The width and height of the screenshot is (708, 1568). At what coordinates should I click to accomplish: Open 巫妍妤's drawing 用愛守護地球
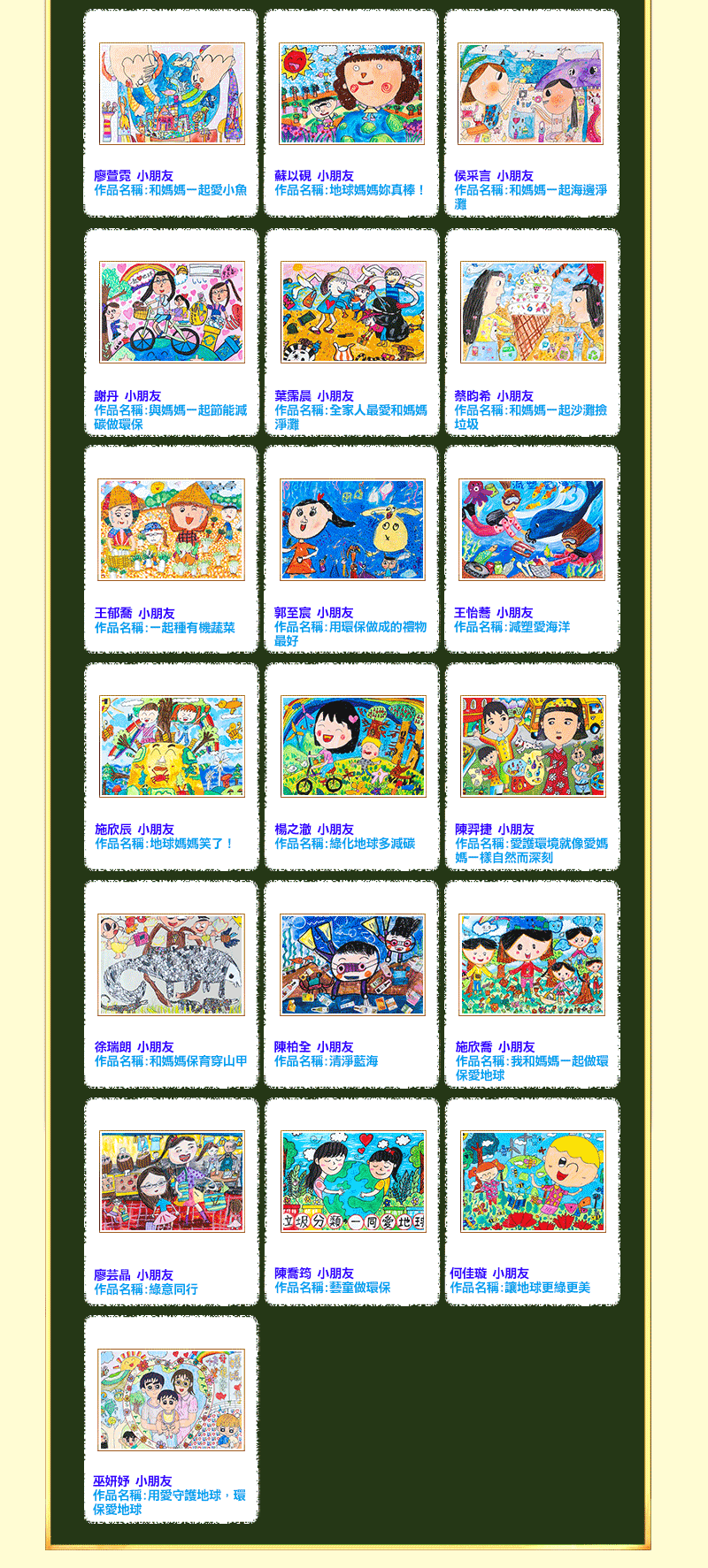click(171, 1400)
